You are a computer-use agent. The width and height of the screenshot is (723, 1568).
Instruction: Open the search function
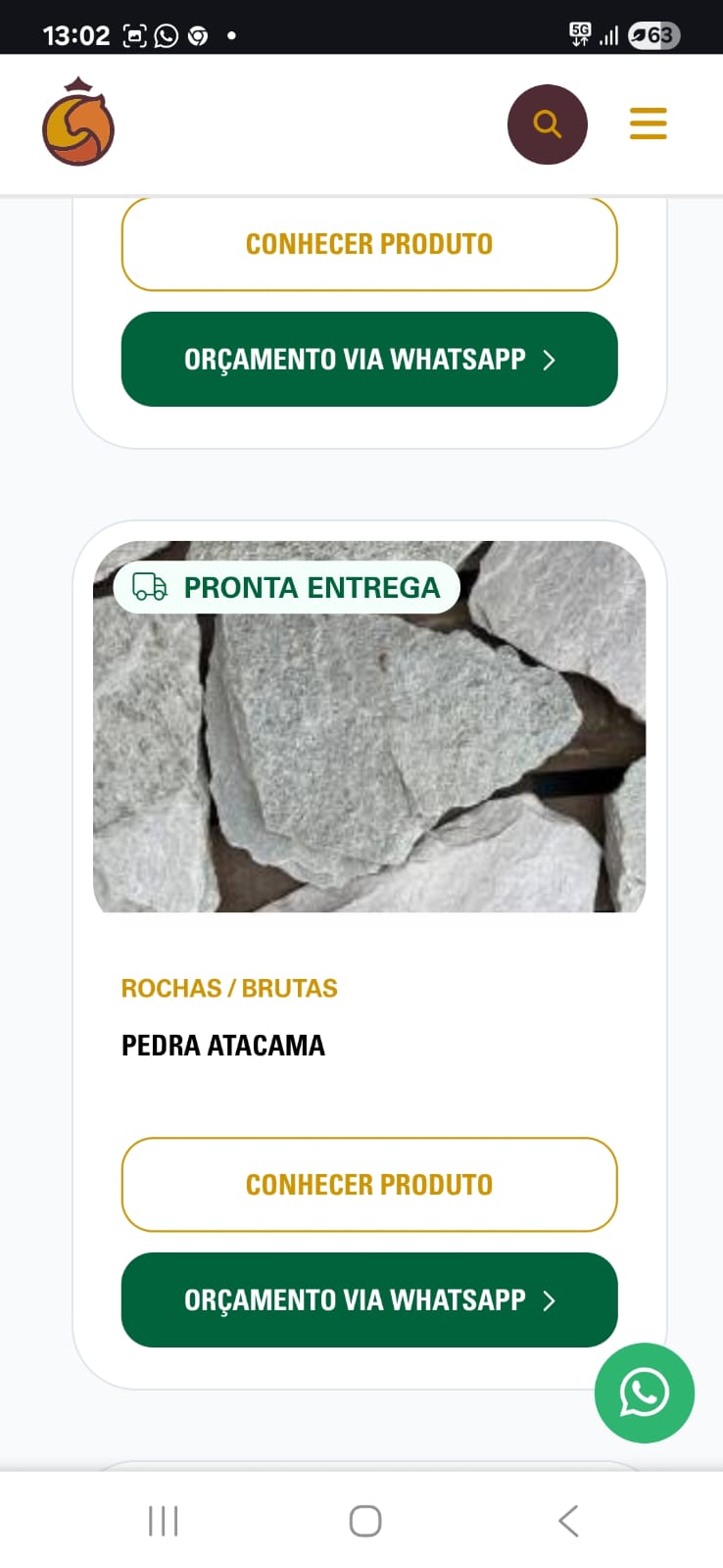[547, 123]
